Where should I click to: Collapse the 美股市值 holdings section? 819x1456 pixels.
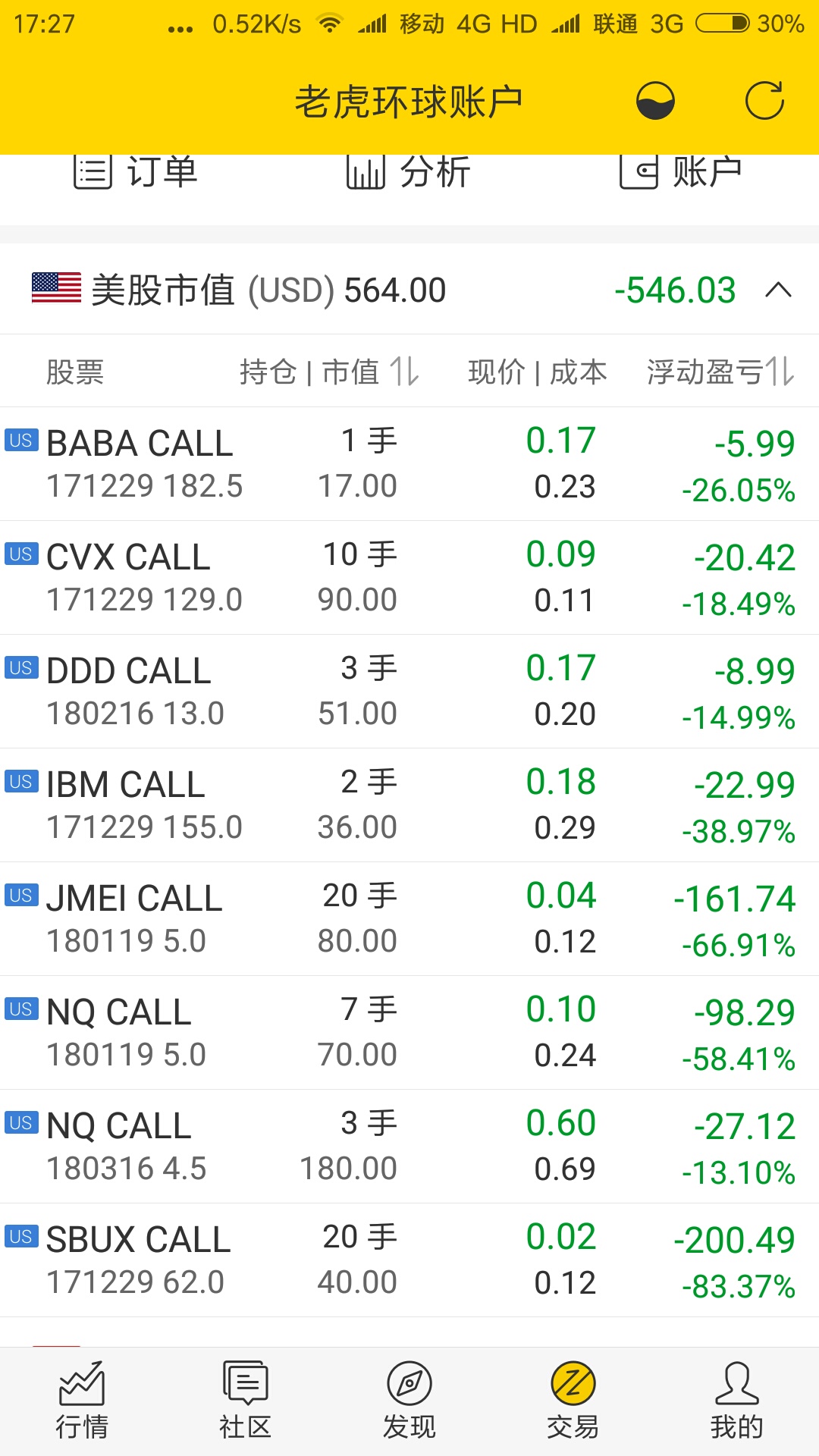779,290
